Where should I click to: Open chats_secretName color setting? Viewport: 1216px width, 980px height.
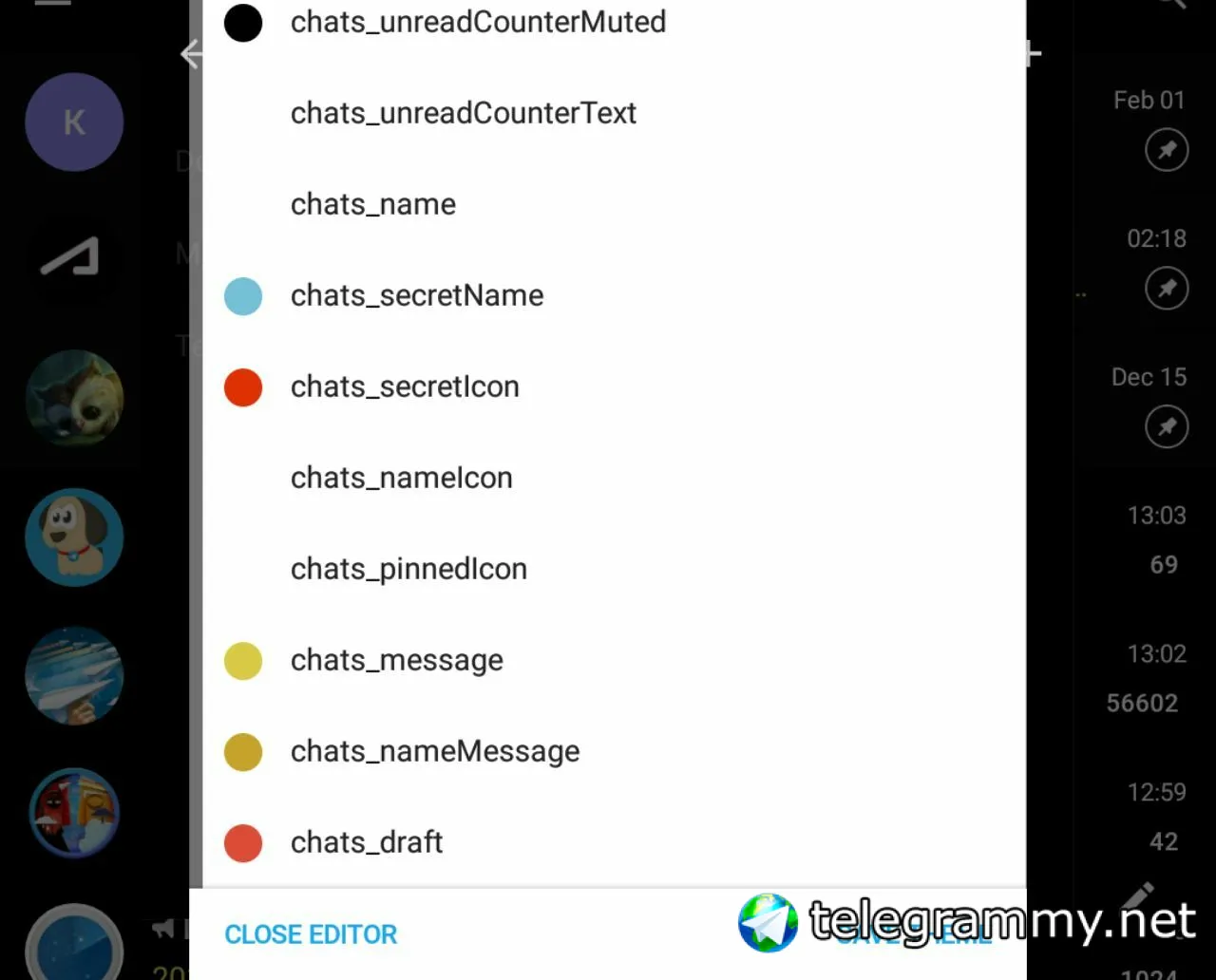click(417, 295)
